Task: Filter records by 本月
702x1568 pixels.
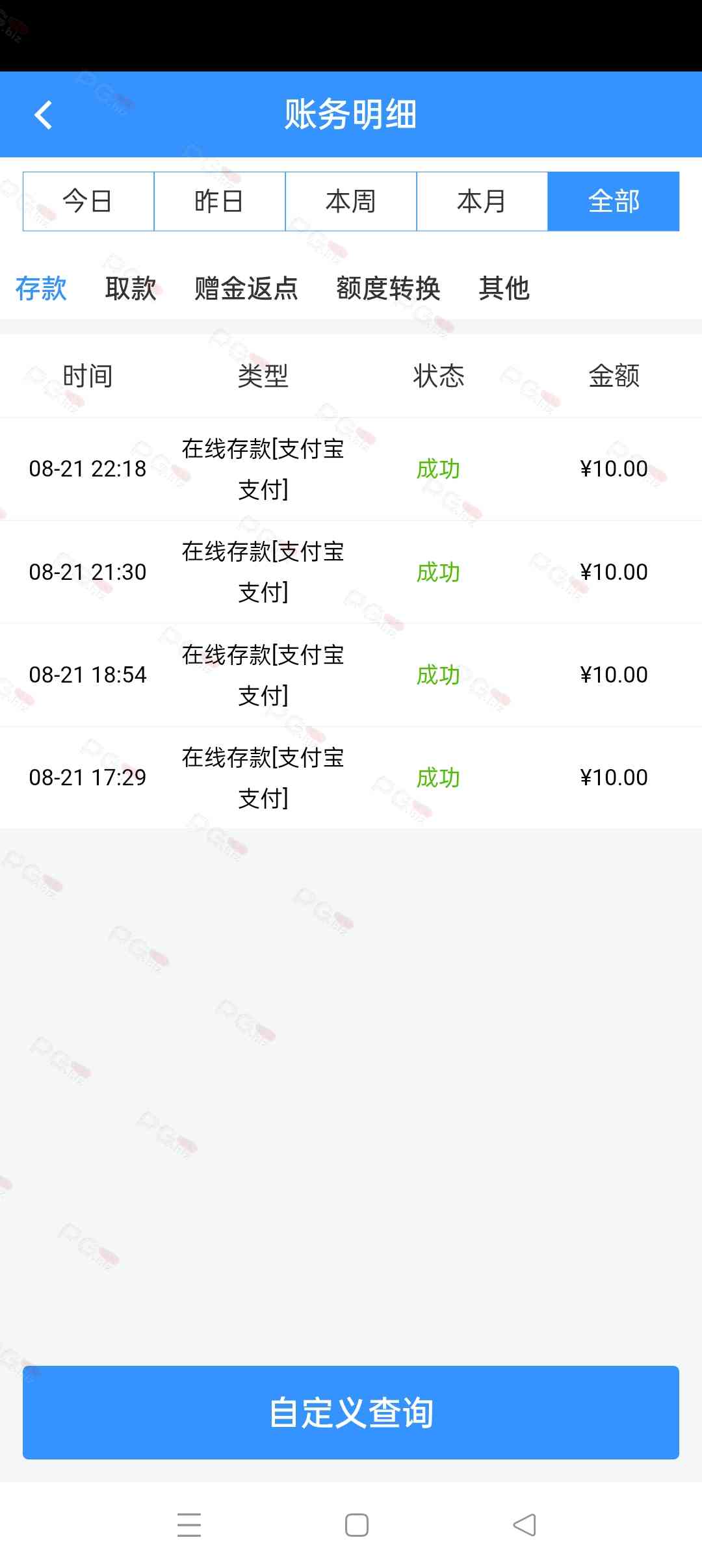Action: tap(482, 202)
